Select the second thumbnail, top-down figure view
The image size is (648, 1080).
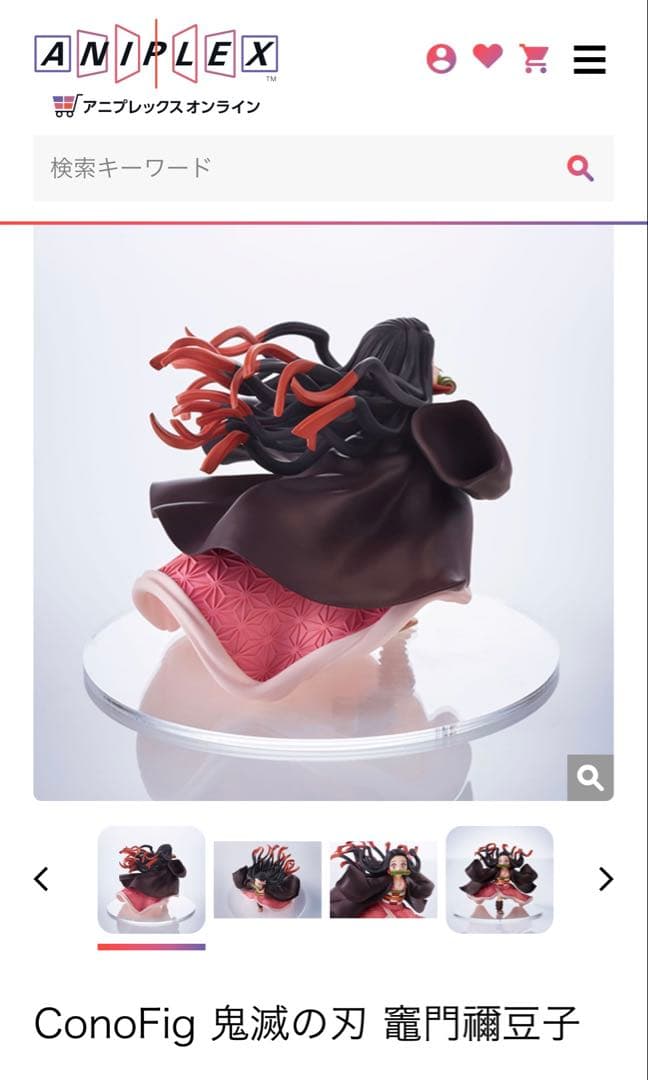click(x=267, y=879)
